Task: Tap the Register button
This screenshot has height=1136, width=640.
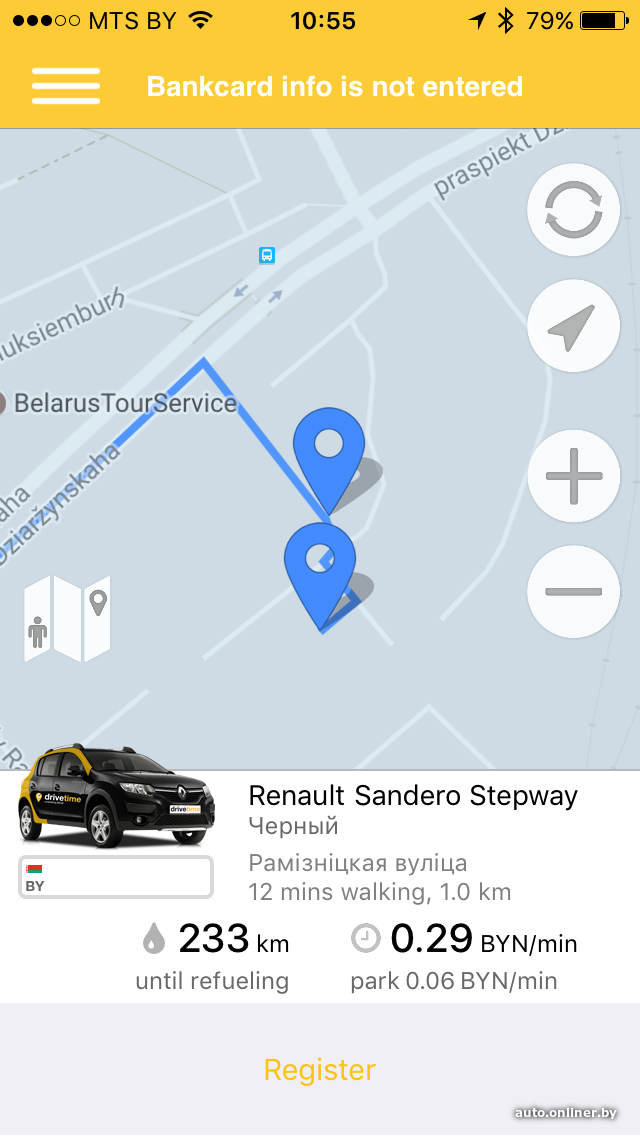Action: pos(319,1069)
